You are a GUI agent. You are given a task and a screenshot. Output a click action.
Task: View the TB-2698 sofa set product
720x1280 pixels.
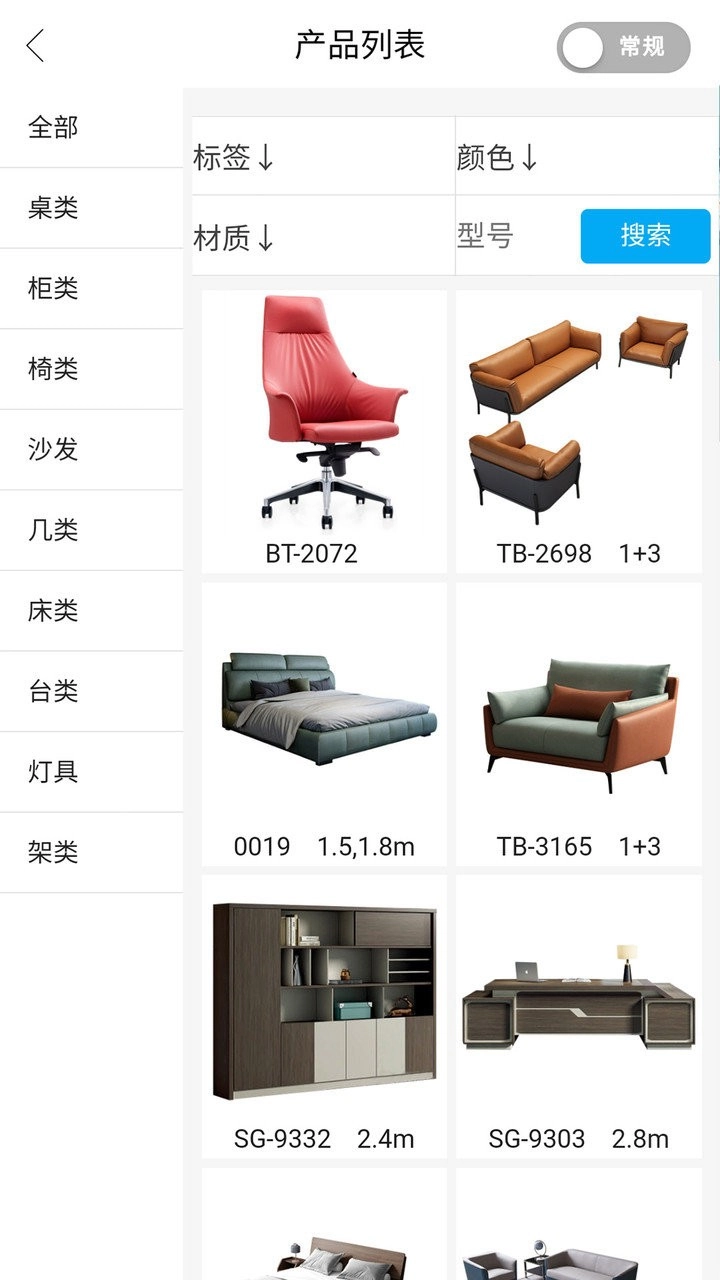point(578,431)
